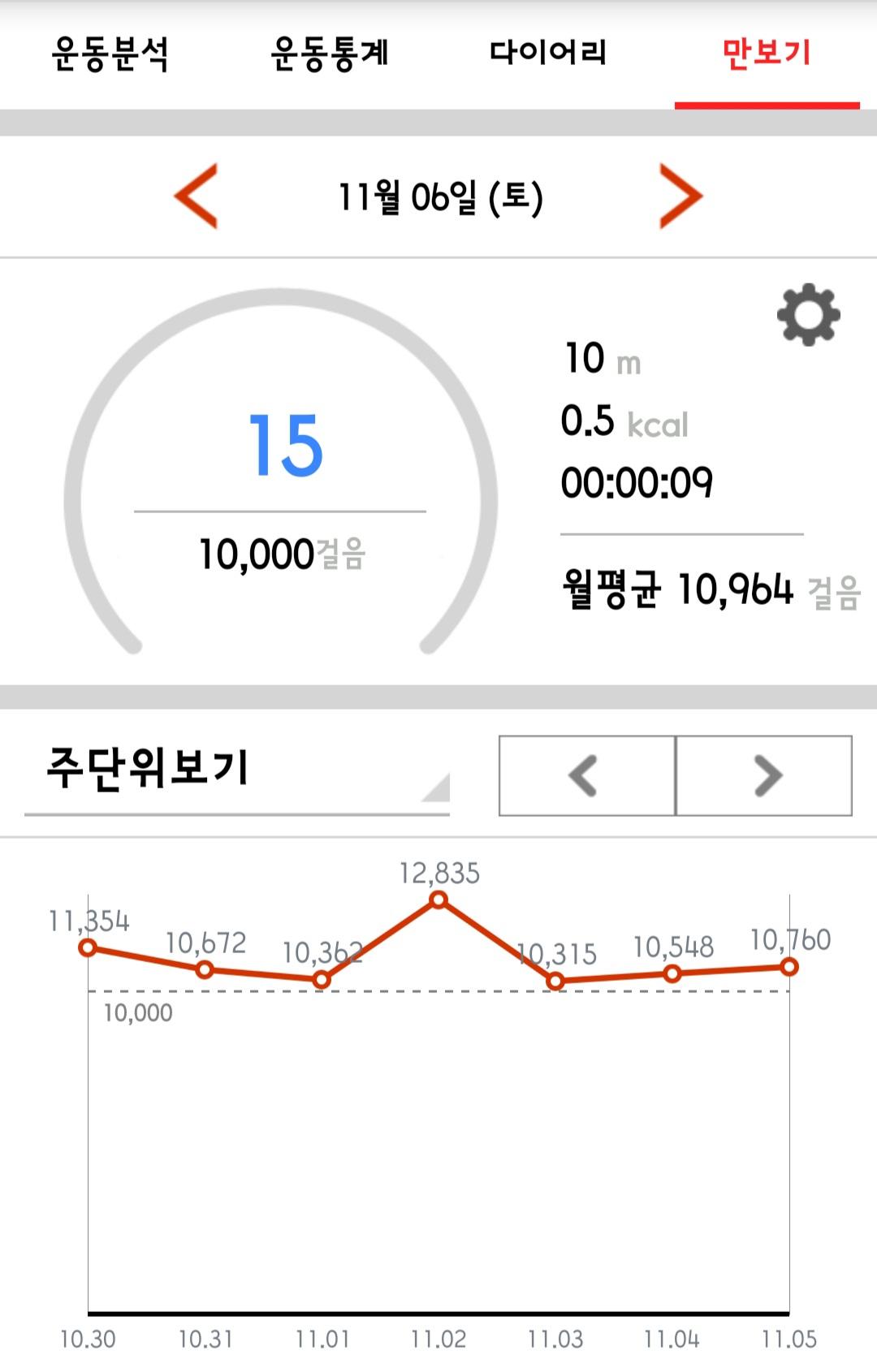
Task: Go to the next date
Action: click(680, 196)
